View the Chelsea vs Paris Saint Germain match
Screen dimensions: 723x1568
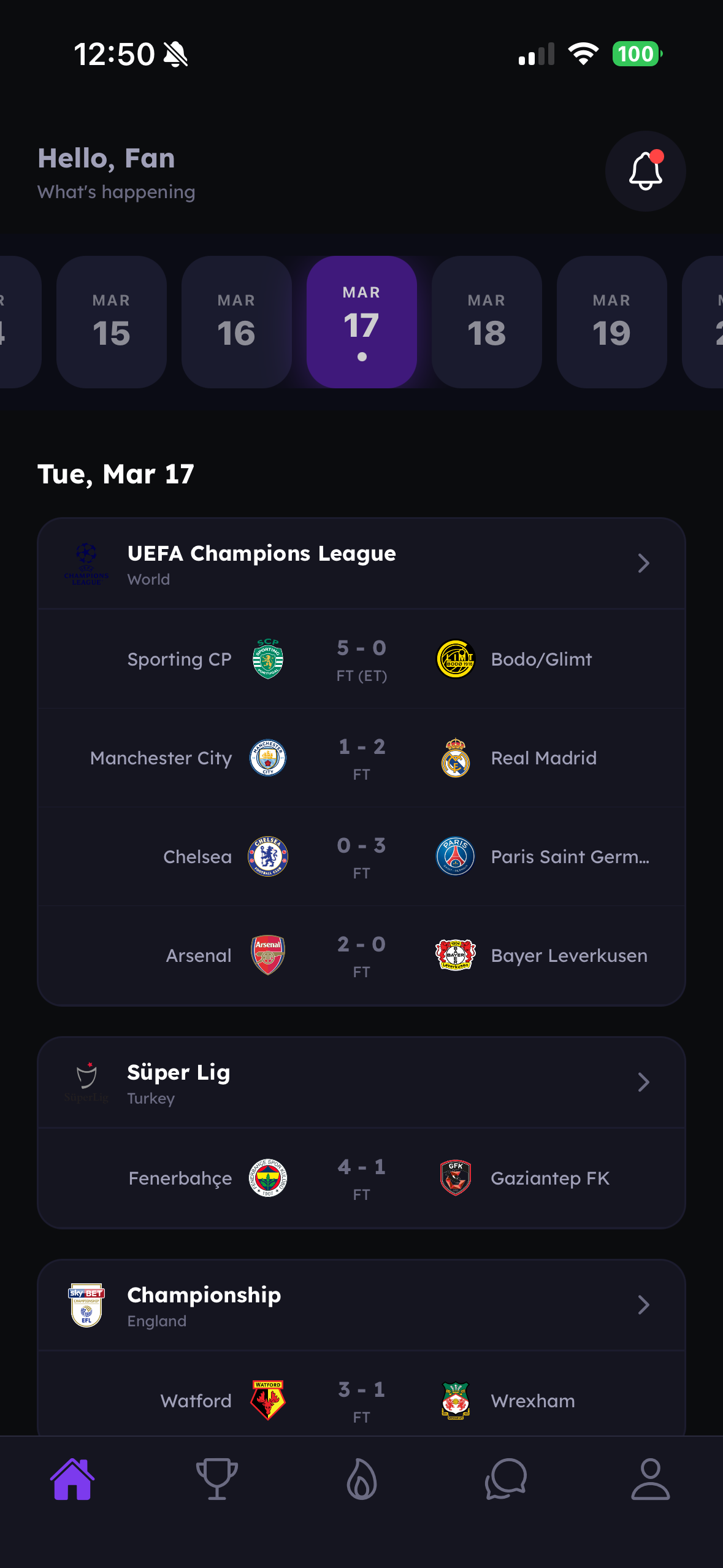tap(361, 857)
